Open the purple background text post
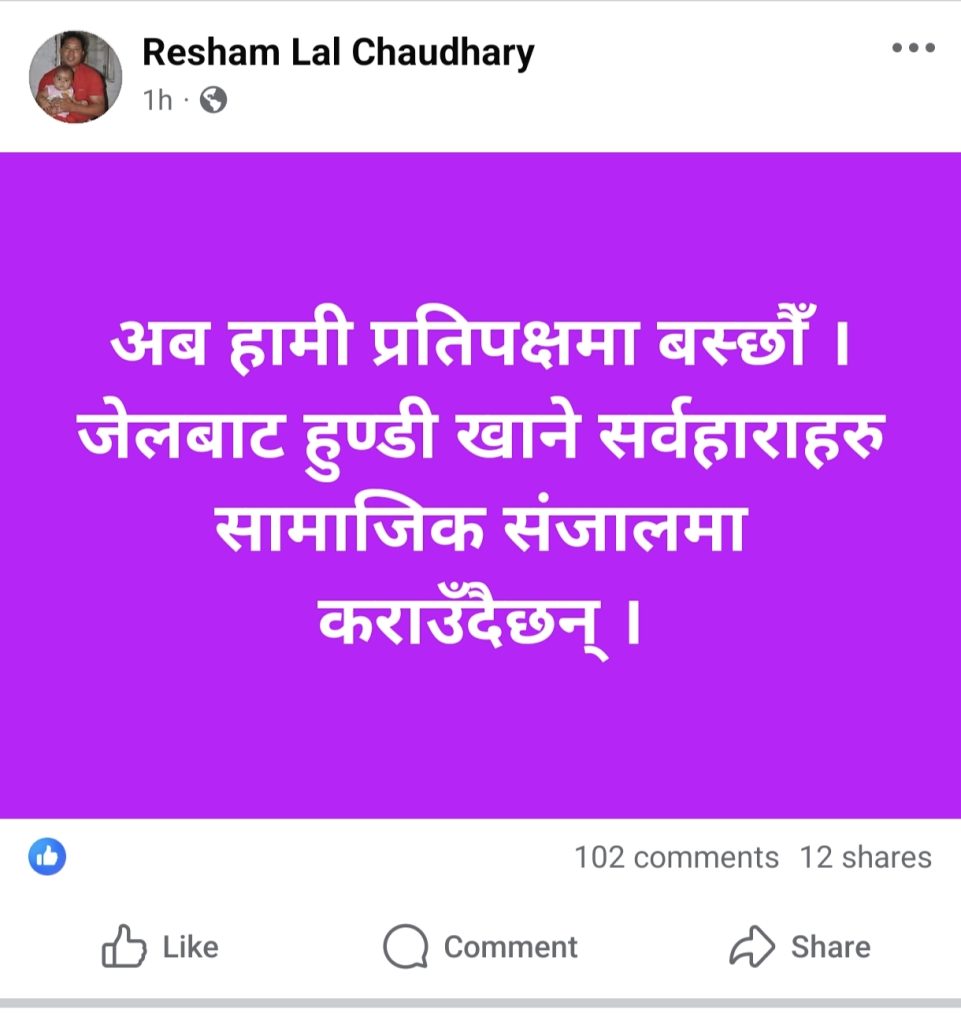The image size is (961, 1024). (x=480, y=485)
